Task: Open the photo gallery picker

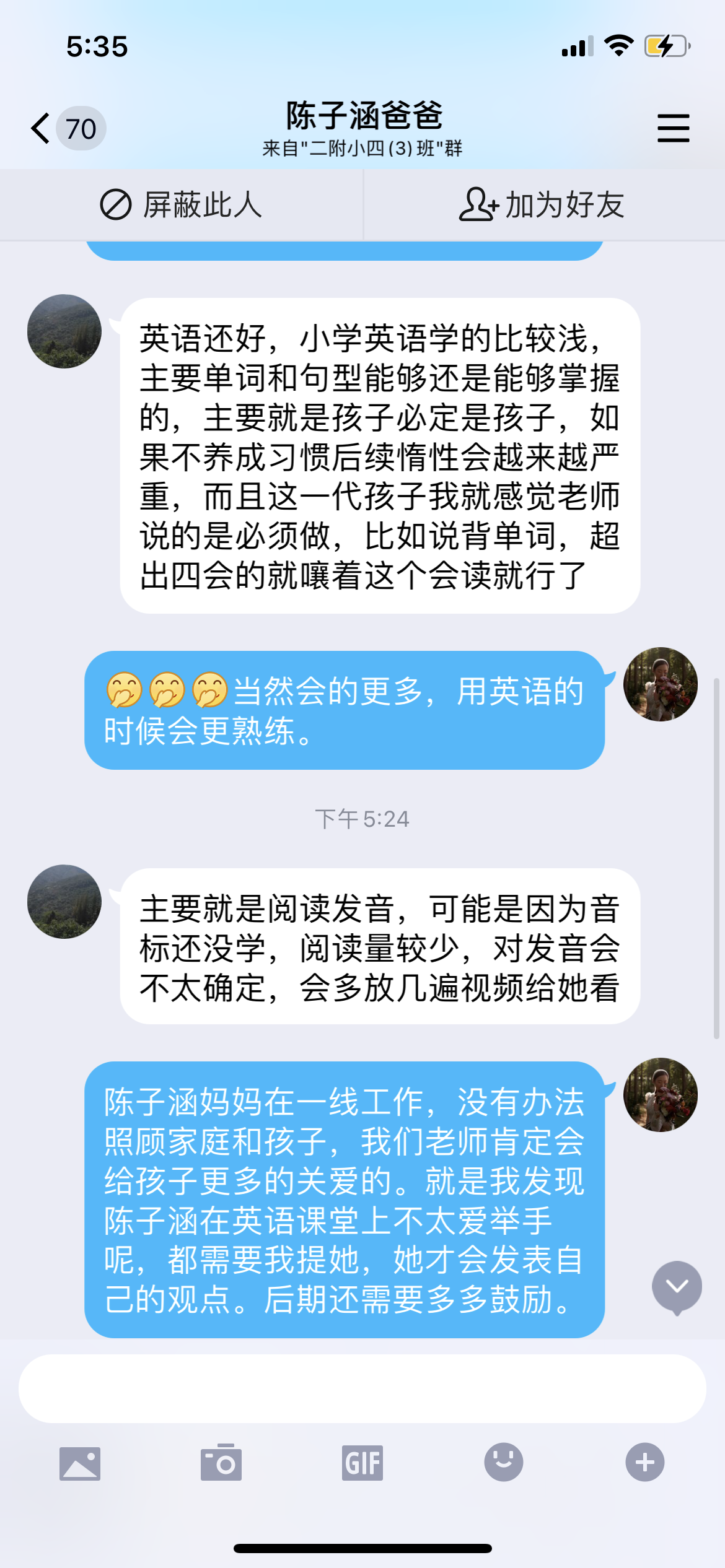Action: tap(80, 1463)
